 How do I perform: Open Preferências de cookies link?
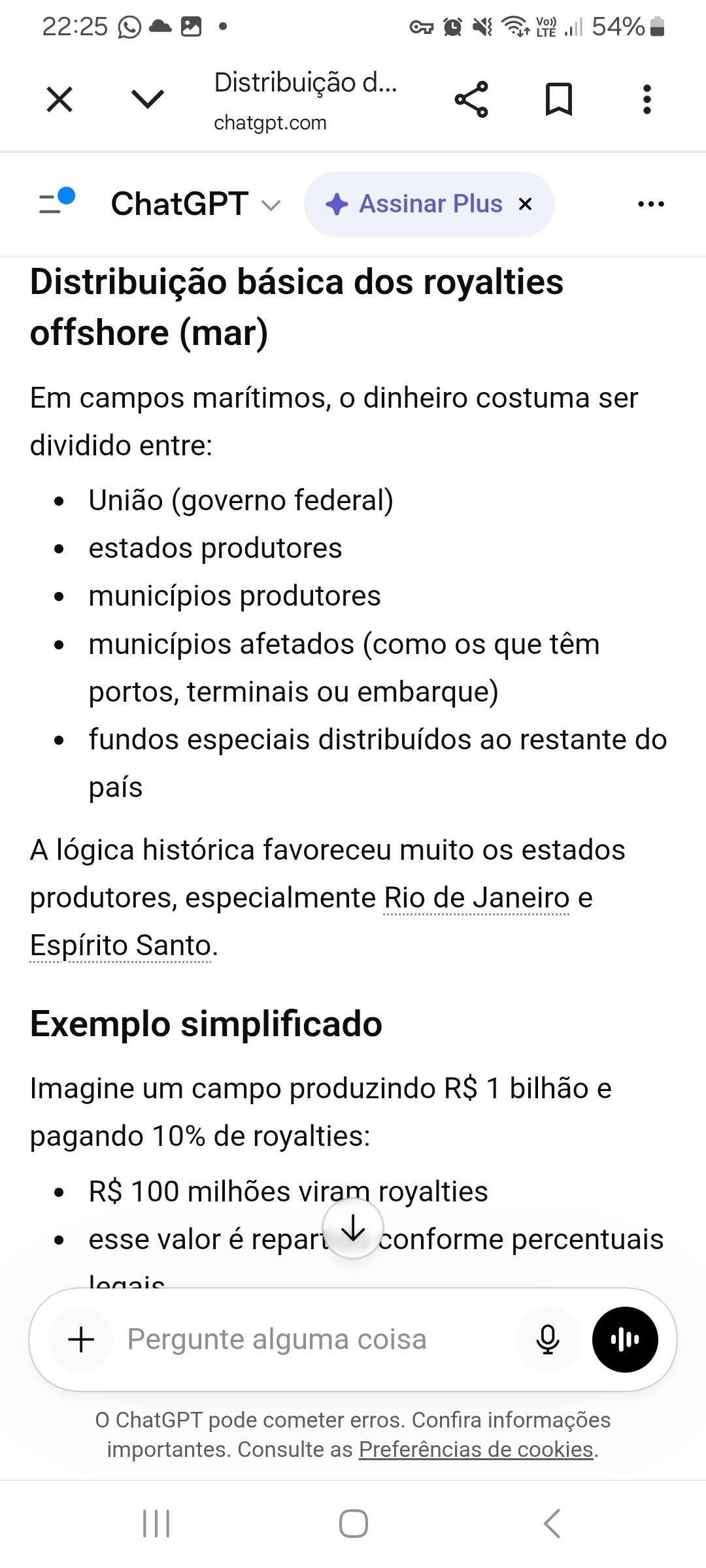[x=476, y=1450]
